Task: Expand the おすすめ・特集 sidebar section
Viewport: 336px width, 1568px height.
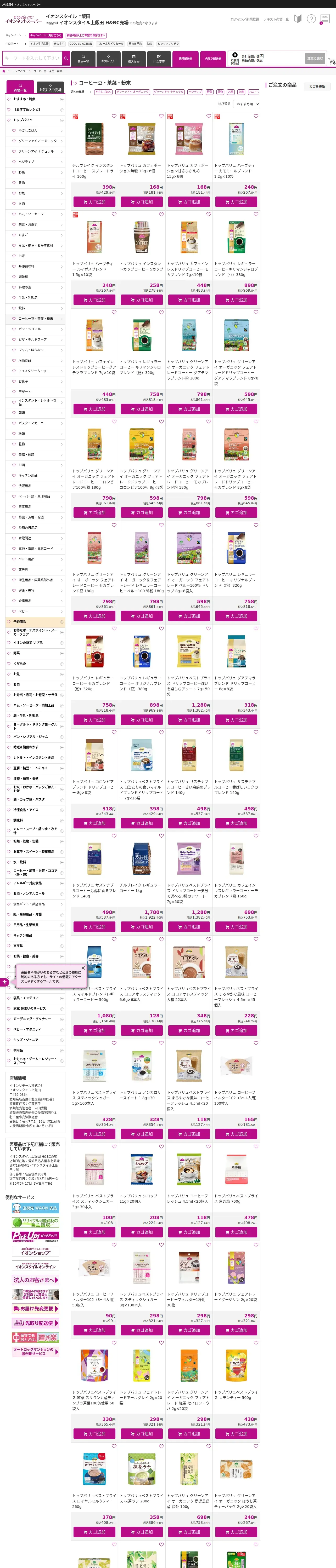Action: pos(35,99)
